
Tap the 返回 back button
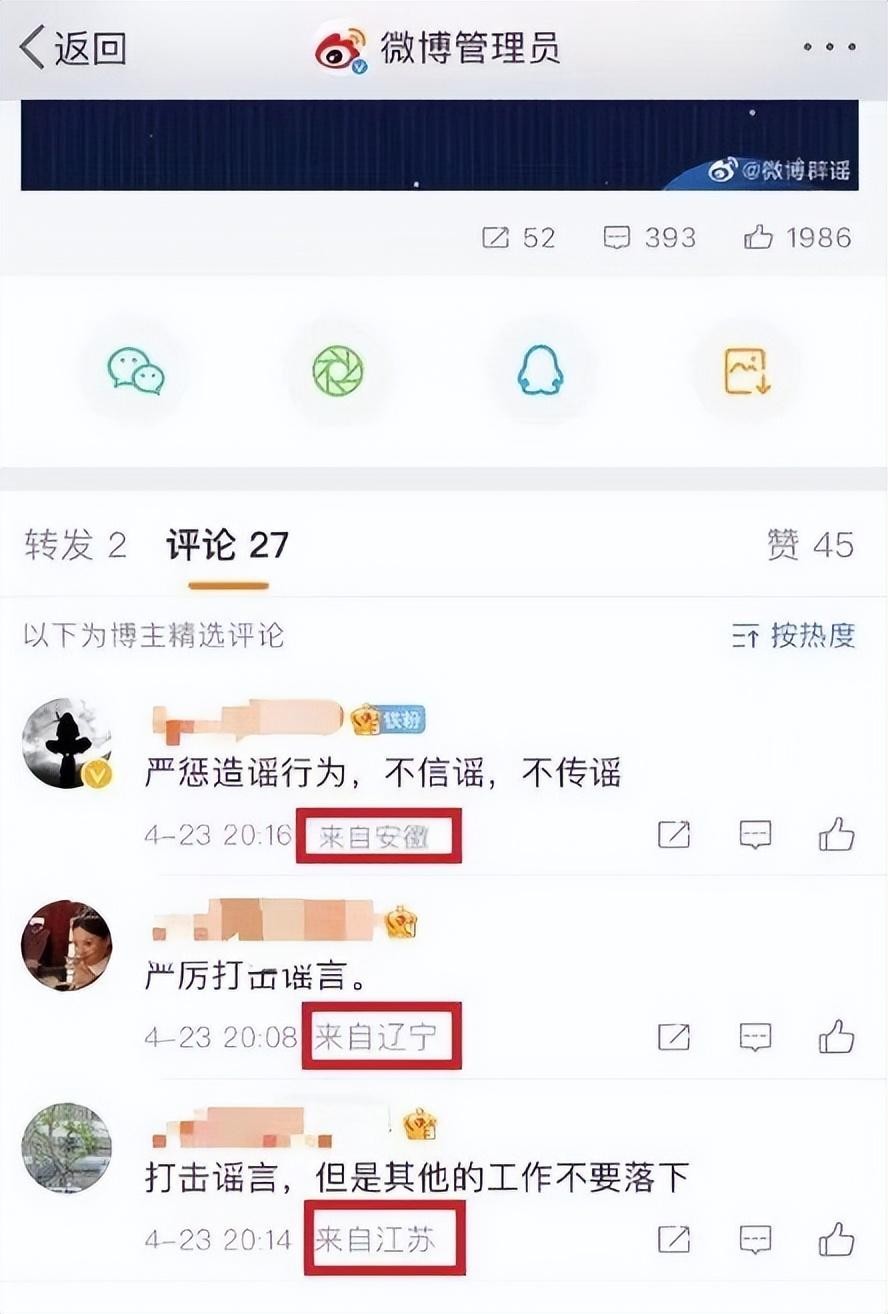(x=72, y=48)
